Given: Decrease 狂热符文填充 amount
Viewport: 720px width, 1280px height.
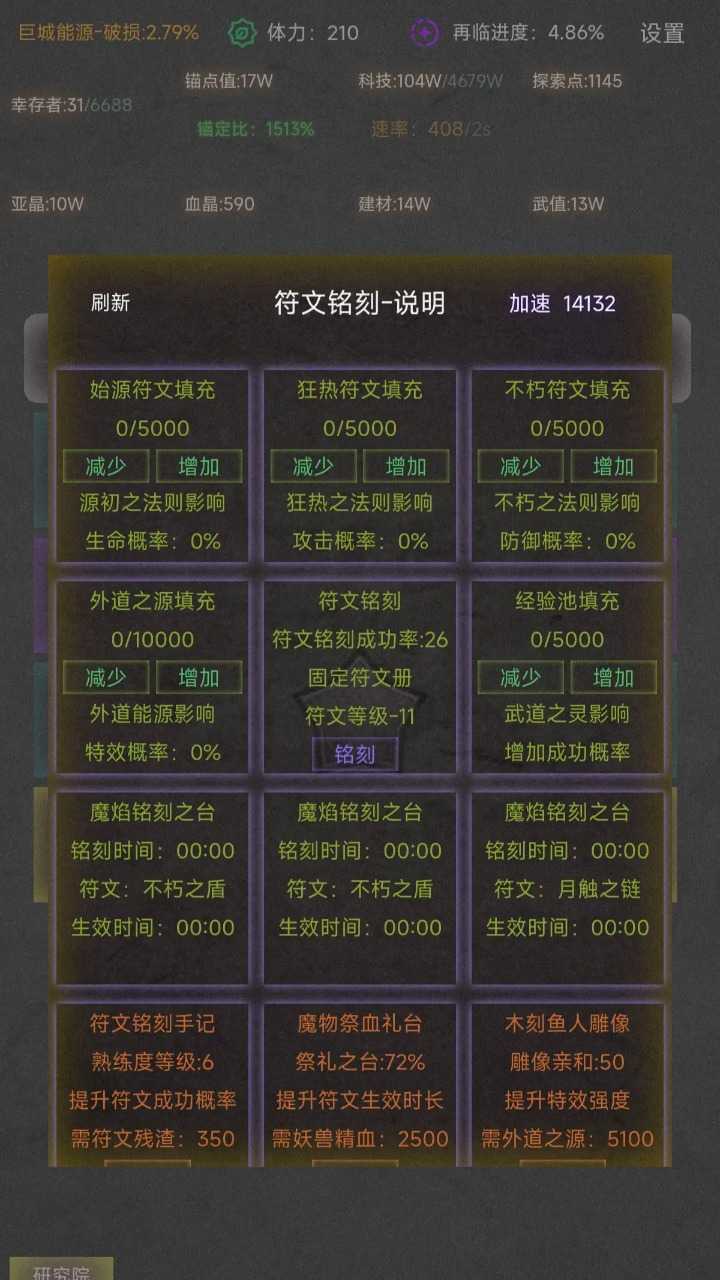Looking at the screenshot, I should [x=313, y=466].
